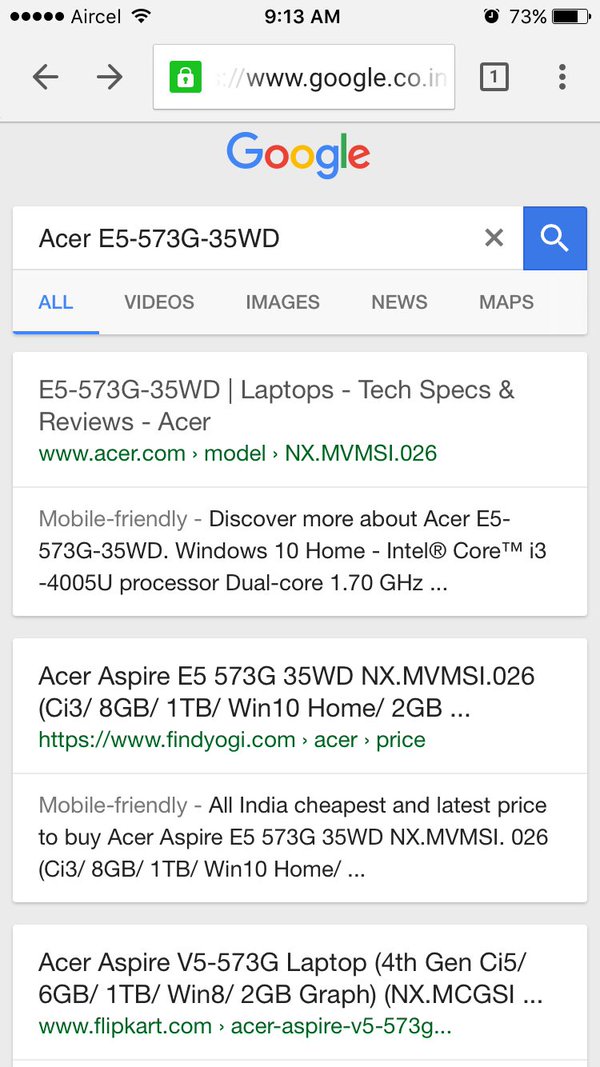This screenshot has width=600, height=1067.
Task: Switch to the Videos tab
Action: 159,302
